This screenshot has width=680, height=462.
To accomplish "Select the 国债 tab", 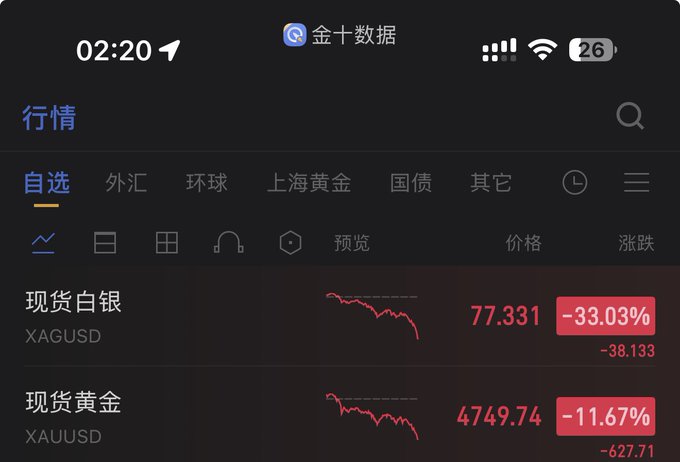I will click(x=411, y=183).
